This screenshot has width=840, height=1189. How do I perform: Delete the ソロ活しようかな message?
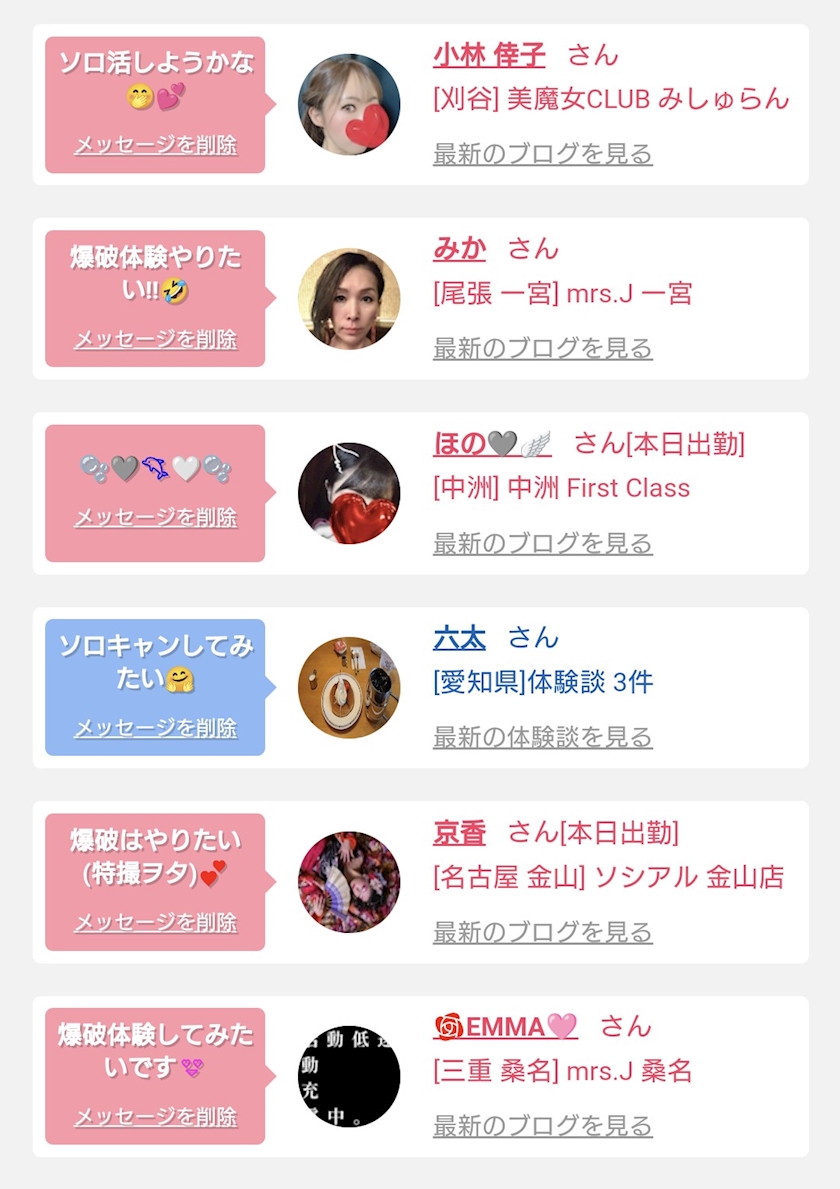[155, 145]
